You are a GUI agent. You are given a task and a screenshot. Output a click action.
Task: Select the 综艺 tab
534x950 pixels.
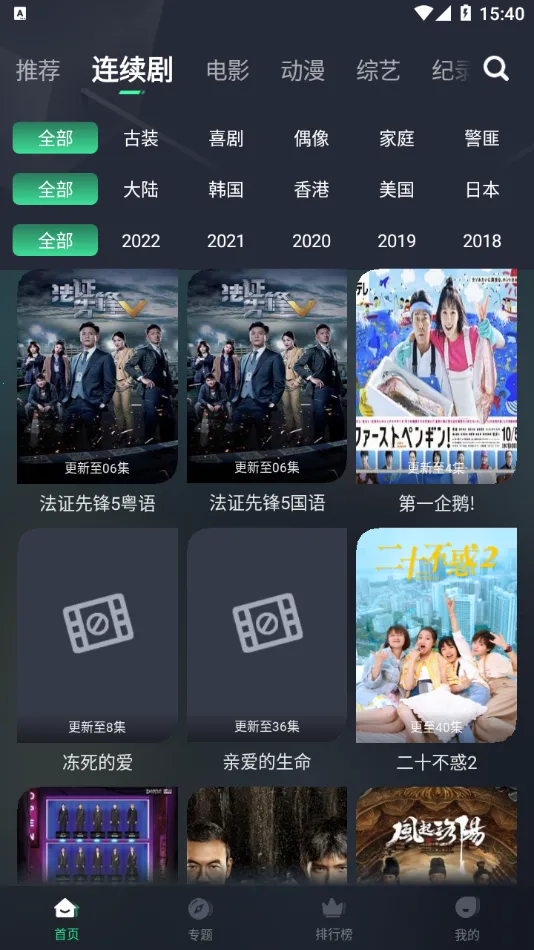tap(378, 70)
